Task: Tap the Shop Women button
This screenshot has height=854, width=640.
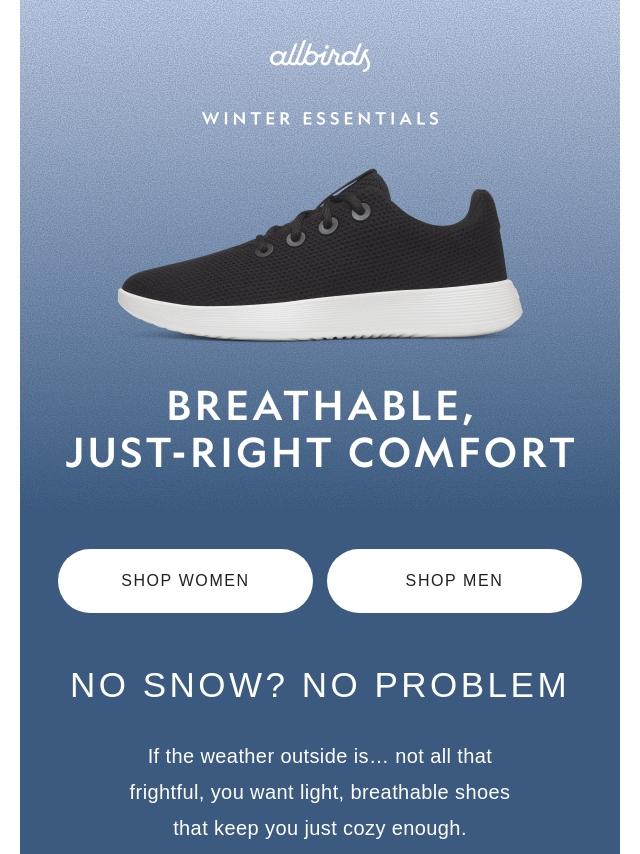Action: coord(185,580)
